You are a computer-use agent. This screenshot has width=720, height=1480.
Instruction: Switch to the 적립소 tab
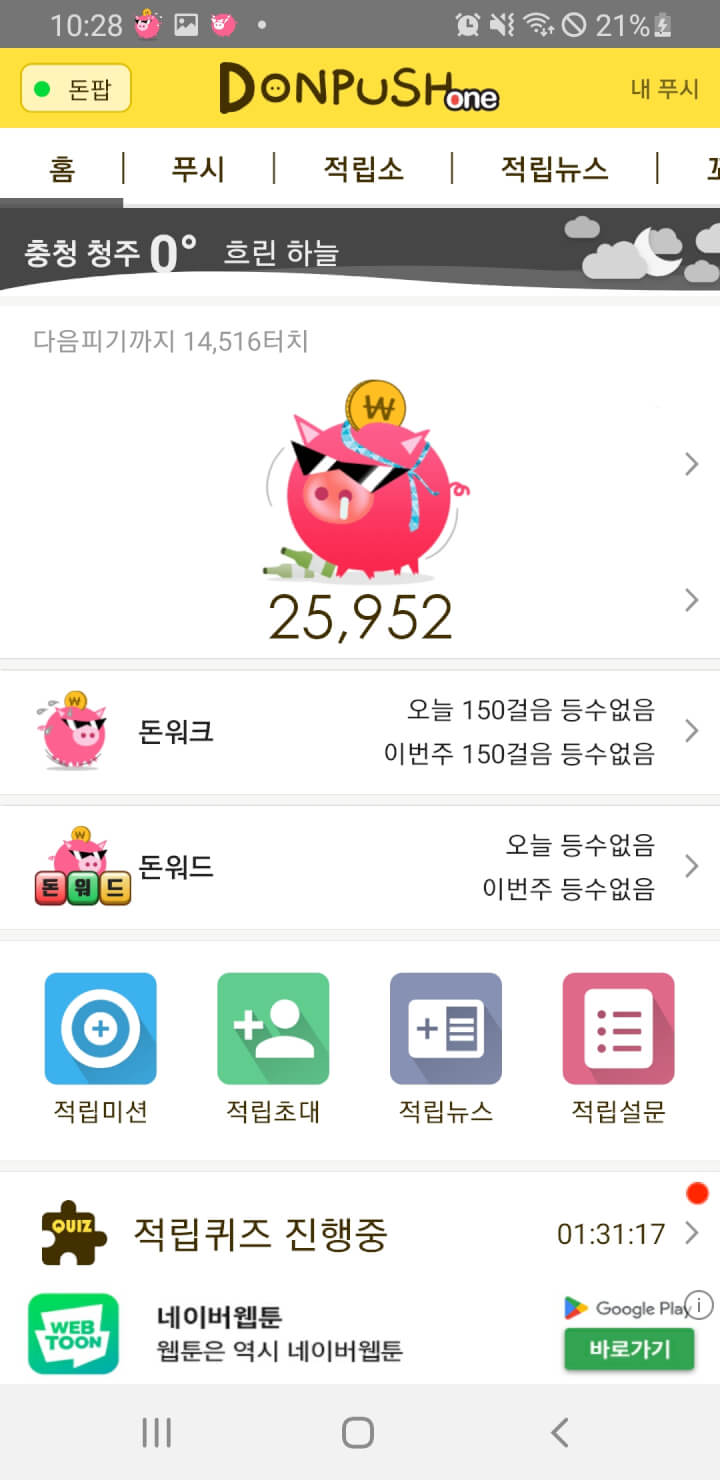[363, 169]
